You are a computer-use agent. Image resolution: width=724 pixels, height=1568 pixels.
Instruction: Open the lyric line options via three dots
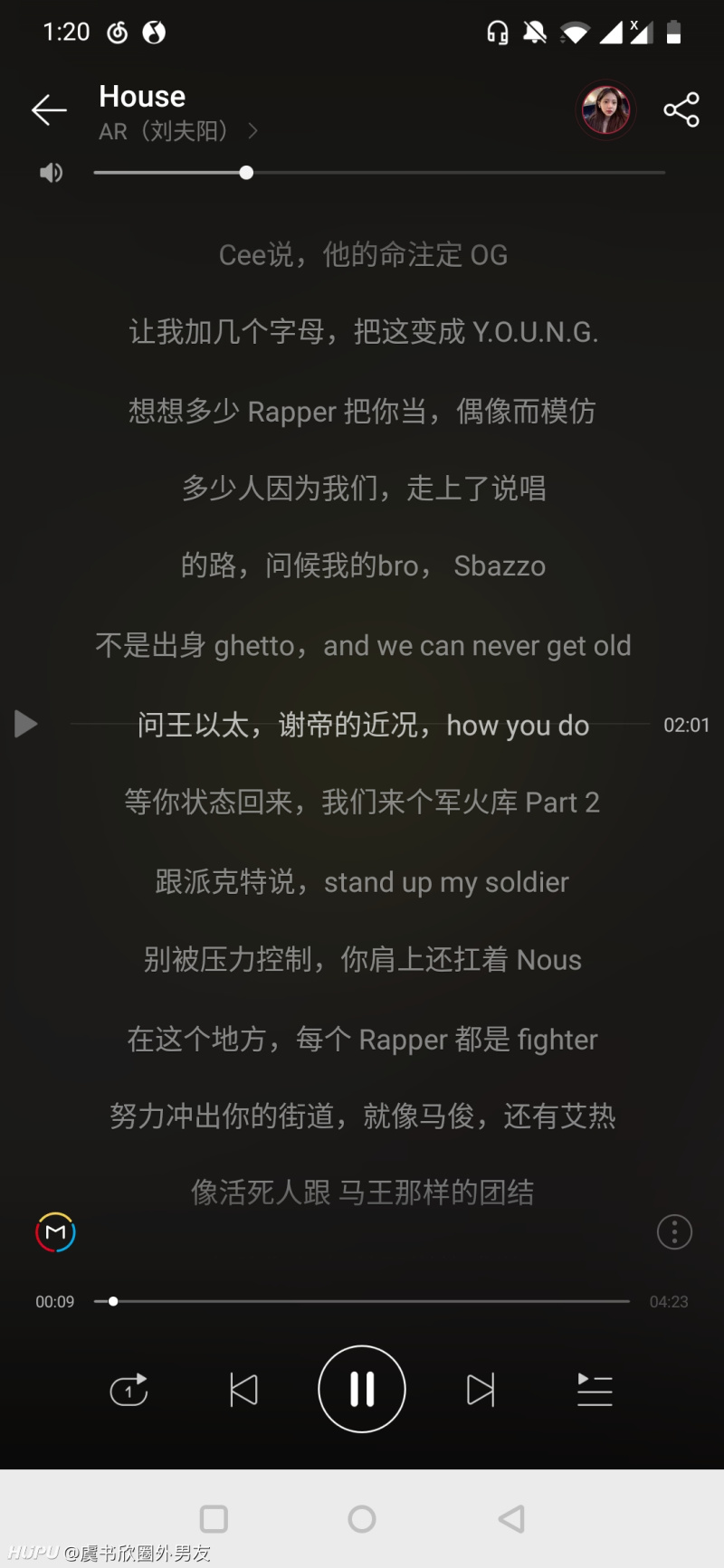[673, 1232]
